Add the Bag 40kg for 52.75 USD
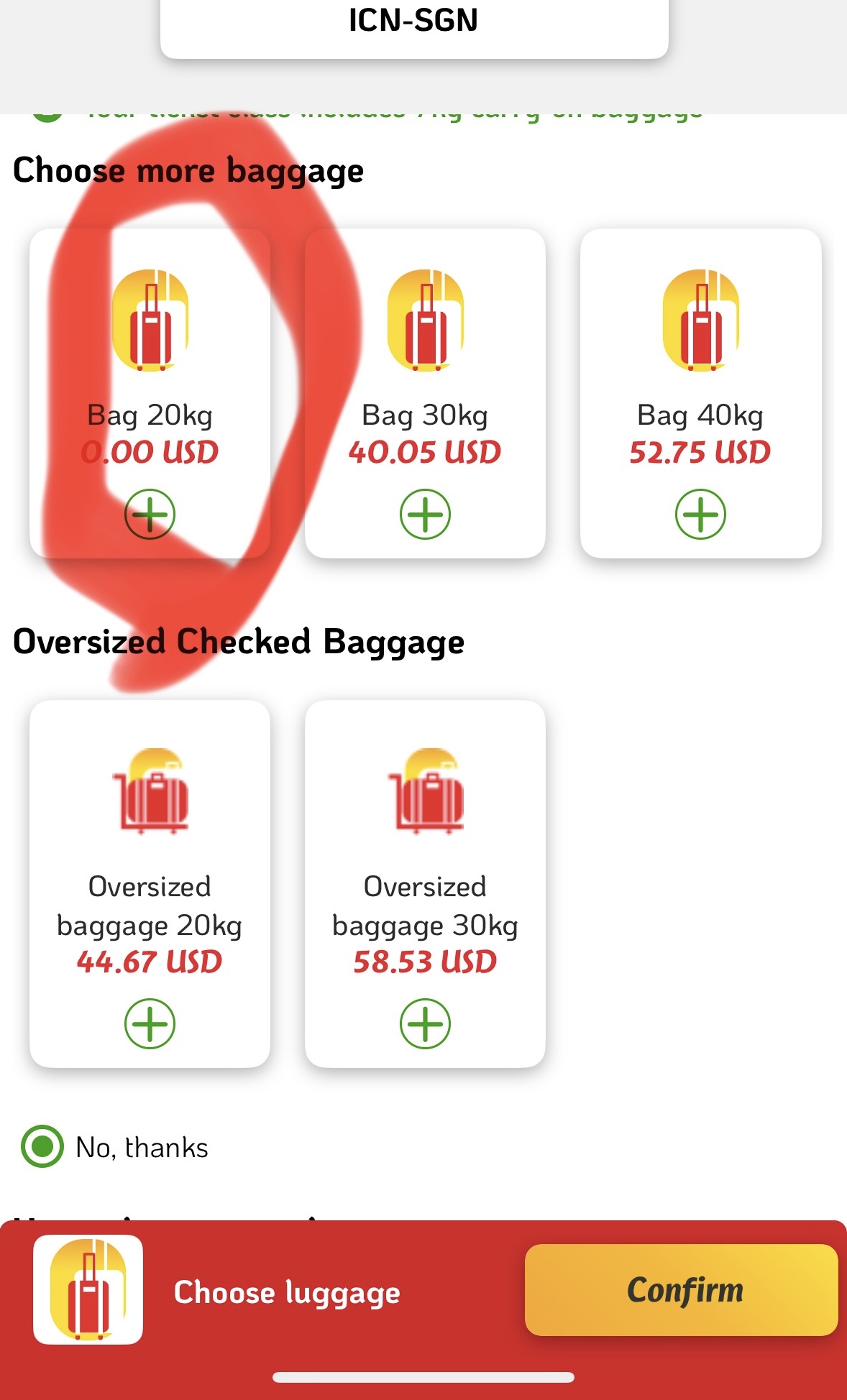 [x=700, y=515]
